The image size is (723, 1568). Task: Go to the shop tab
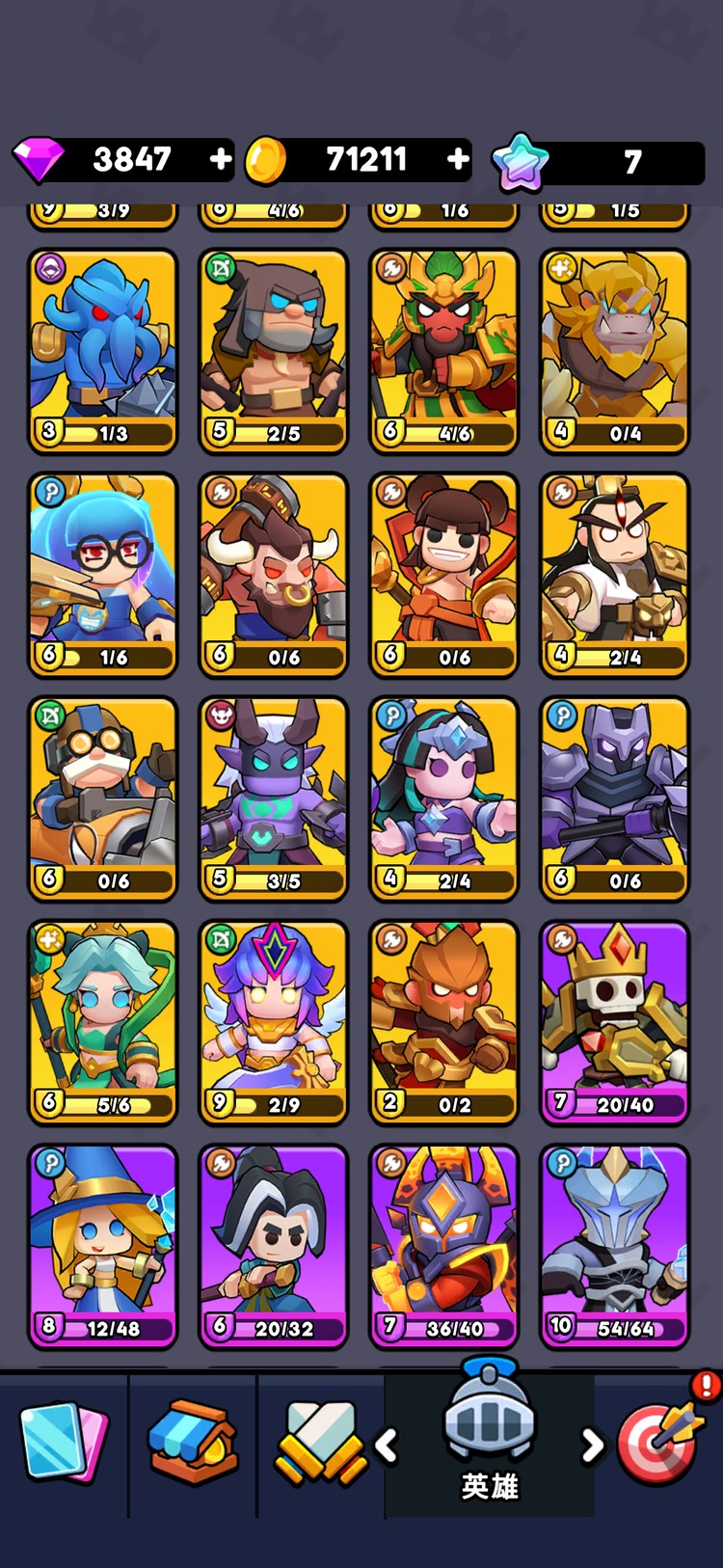193,1442
